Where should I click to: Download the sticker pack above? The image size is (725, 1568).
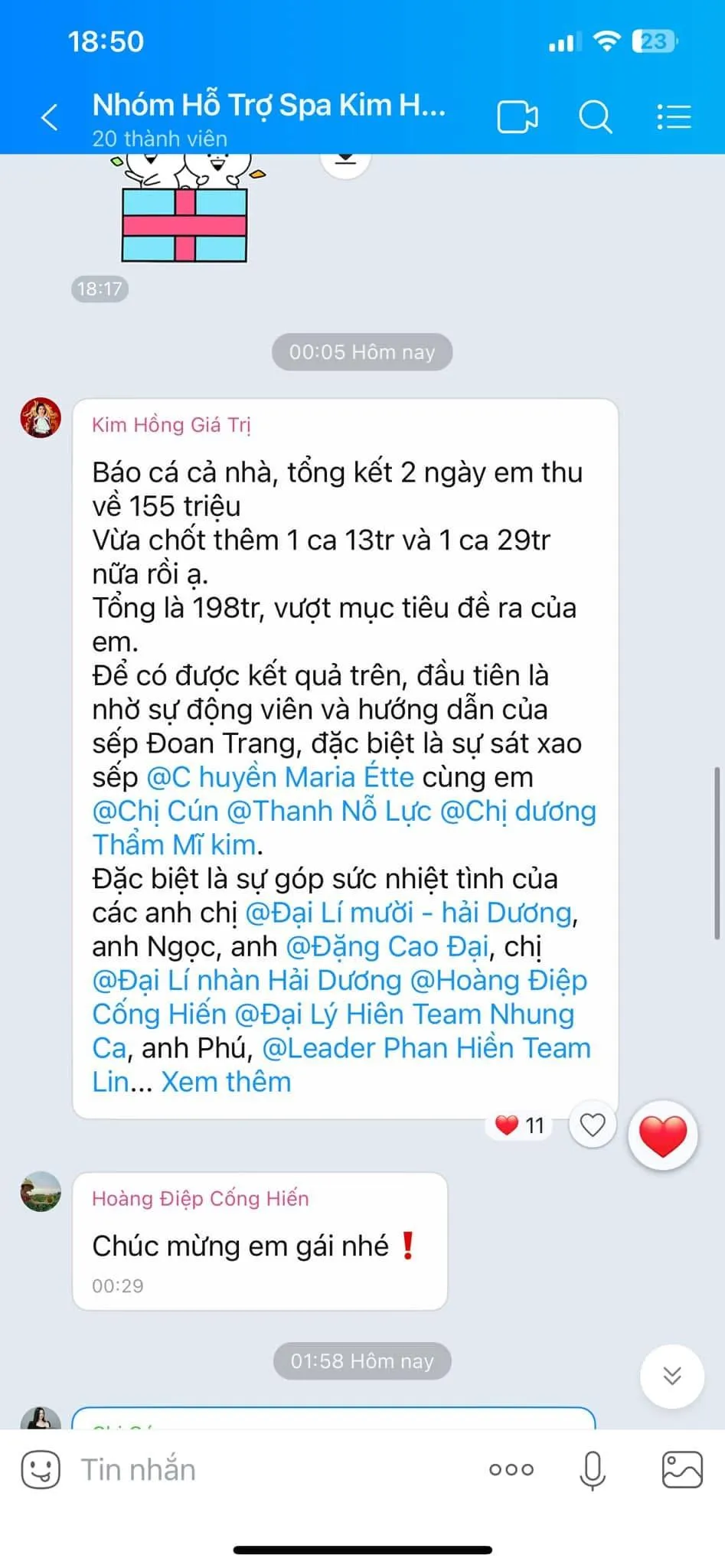tap(345, 158)
